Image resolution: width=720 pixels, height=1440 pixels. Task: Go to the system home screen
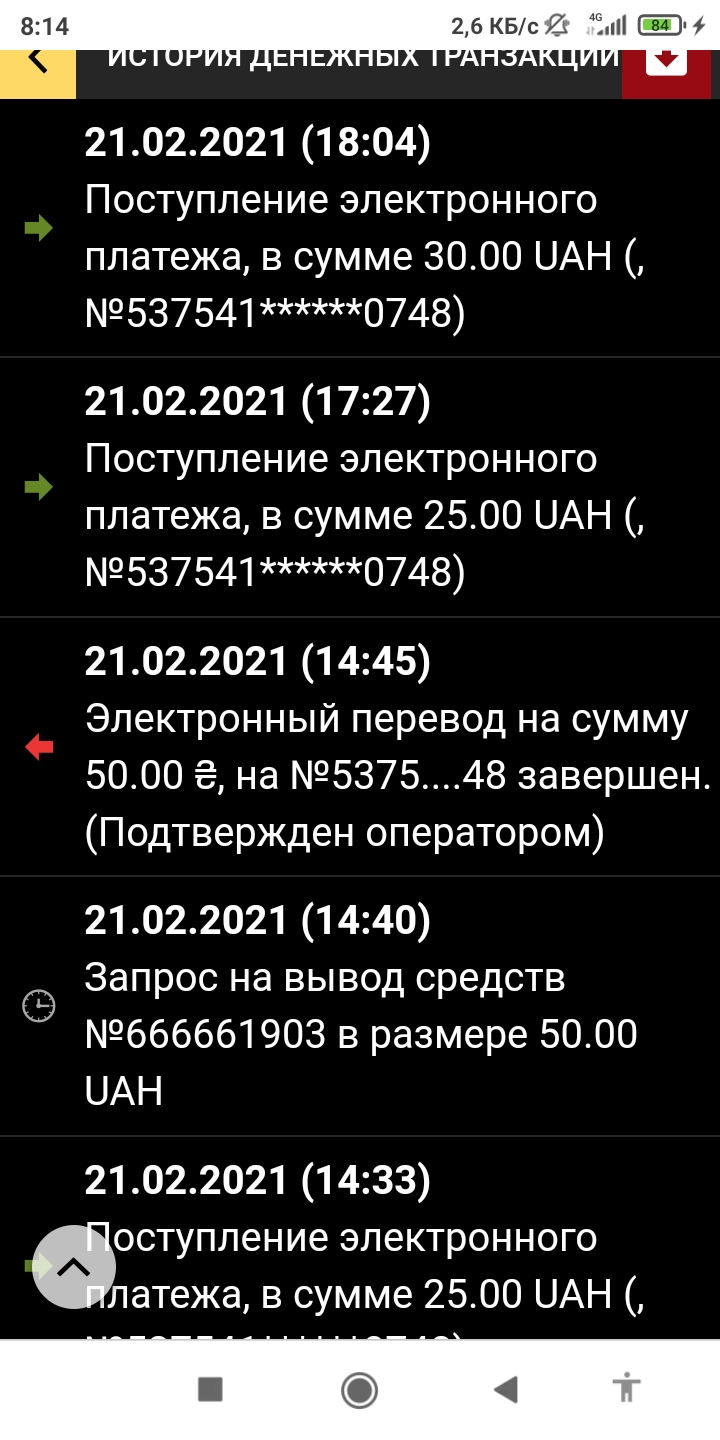pos(359,1389)
